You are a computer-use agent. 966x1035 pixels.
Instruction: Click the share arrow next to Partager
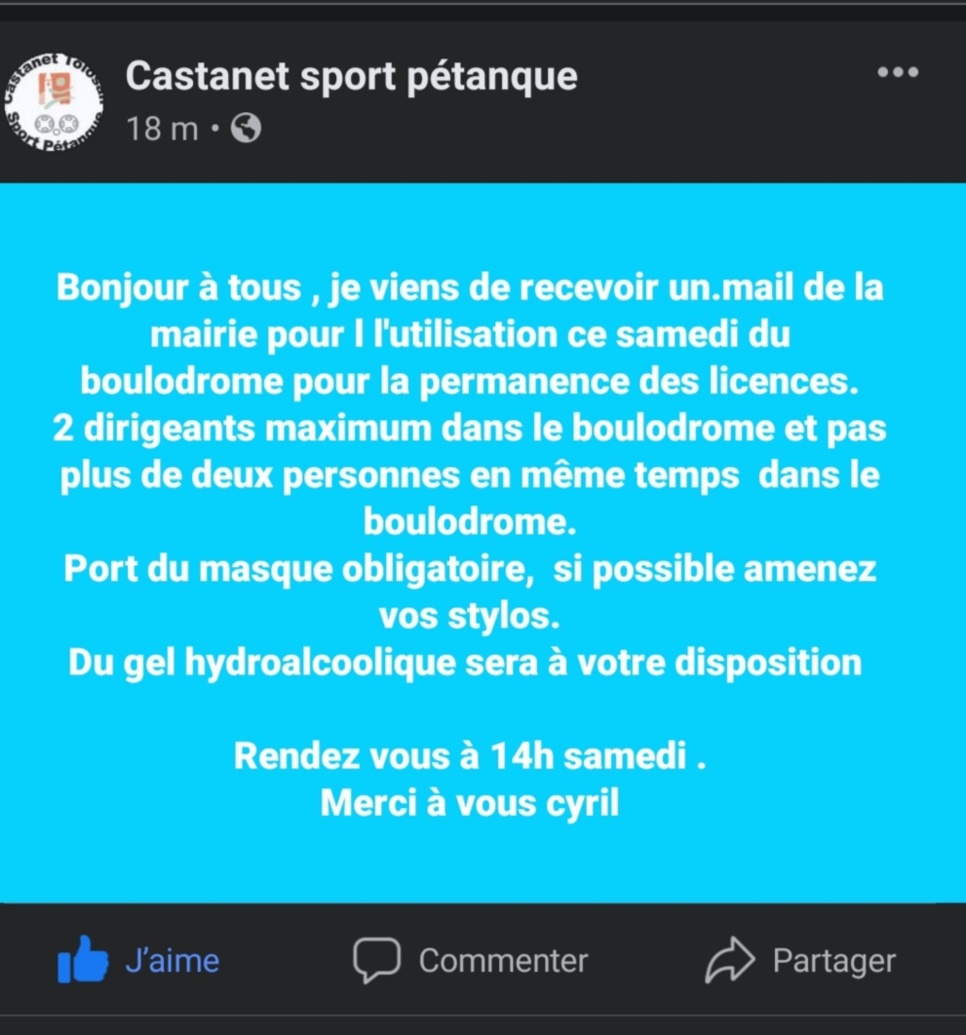click(733, 960)
